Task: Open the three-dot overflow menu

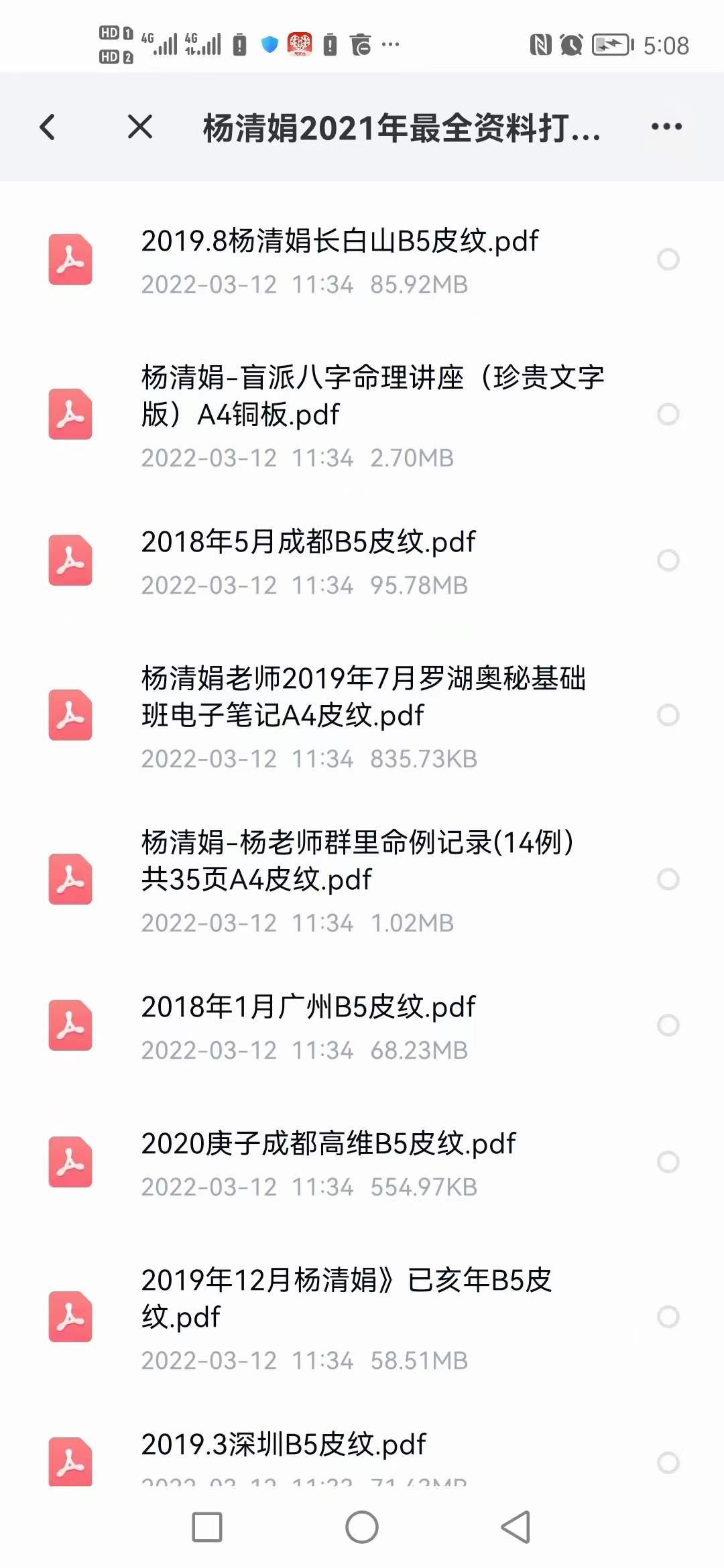Action: click(x=666, y=126)
